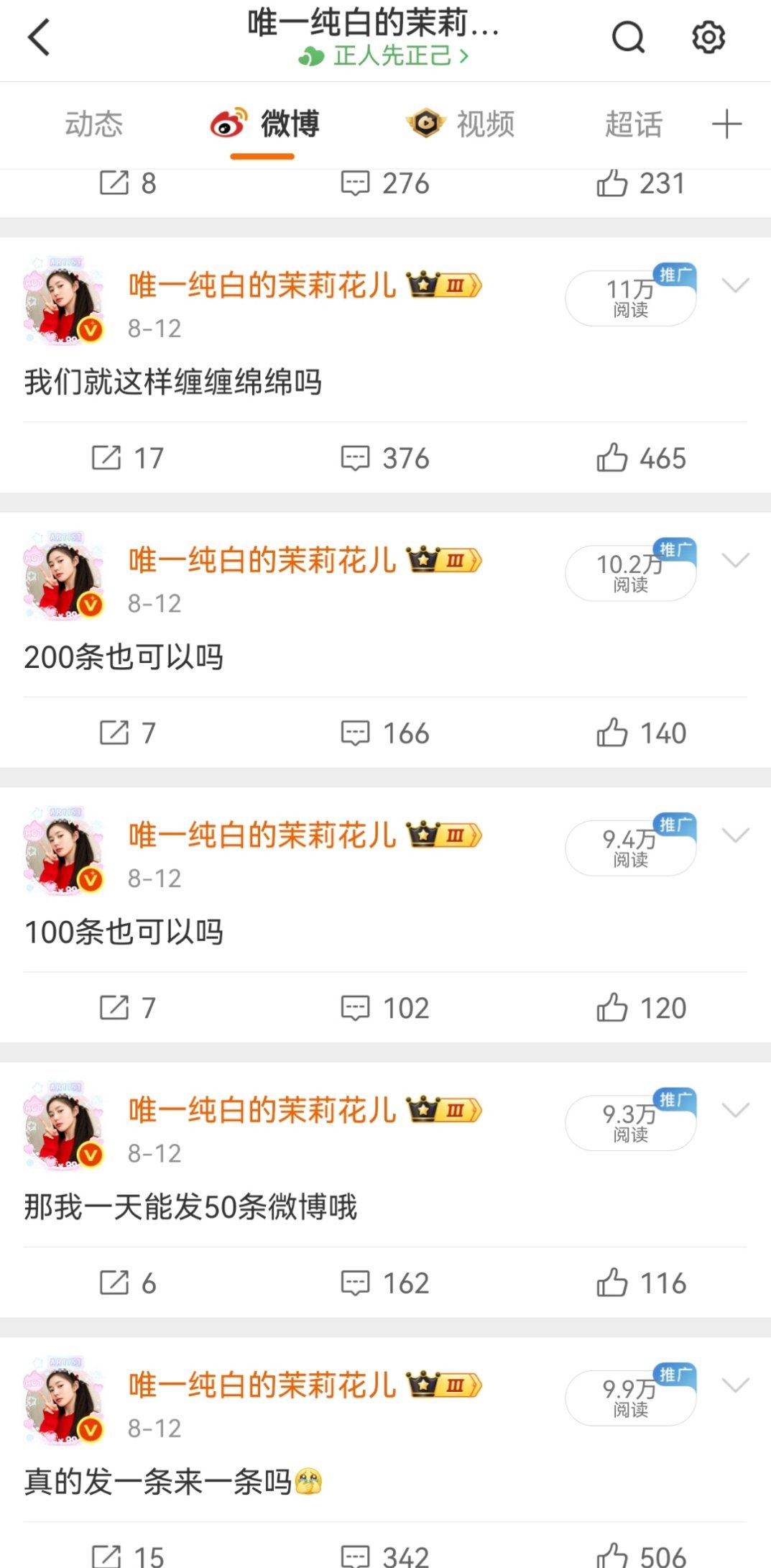Open the search magnifier icon
Screen dimensions: 771x1568
[628, 37]
